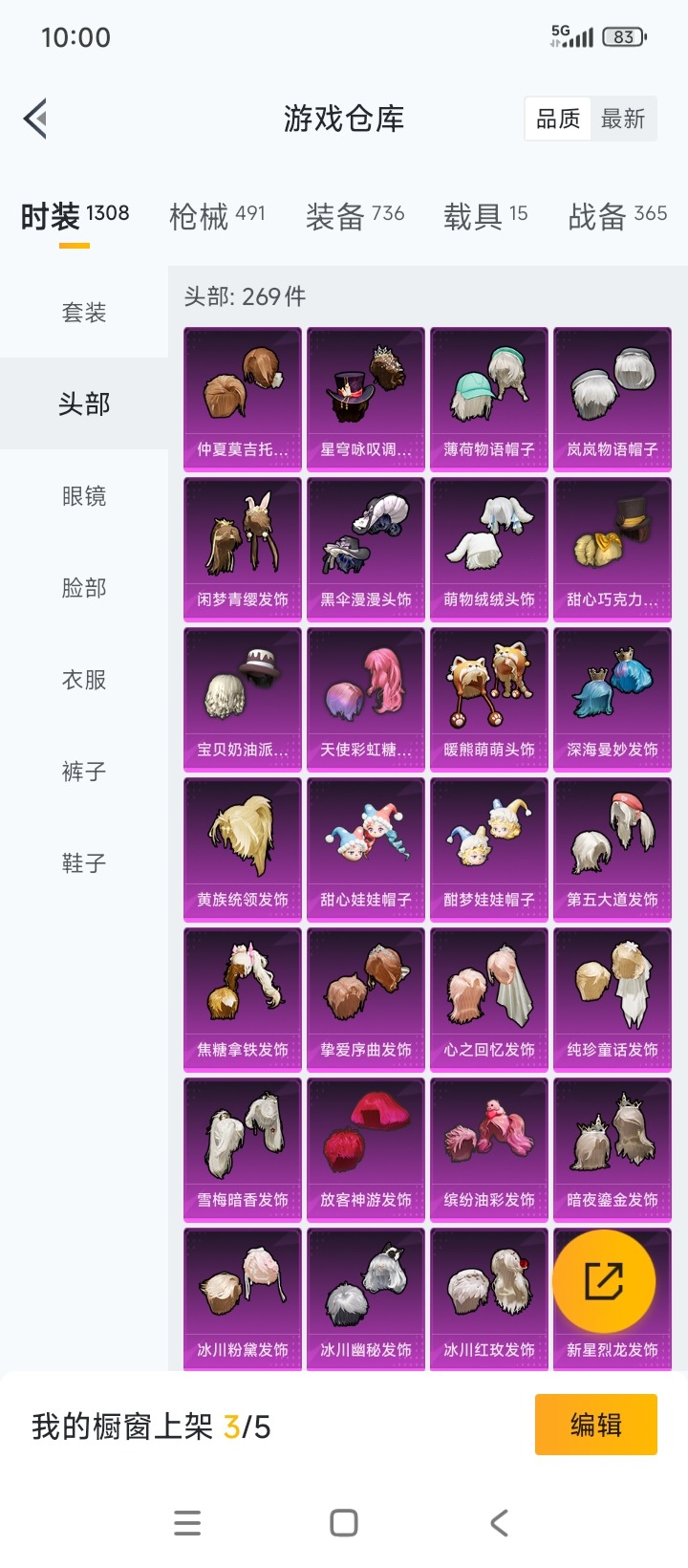Switch to the 枪械 tab
Image resolution: width=688 pixels, height=1568 pixels.
[x=217, y=216]
